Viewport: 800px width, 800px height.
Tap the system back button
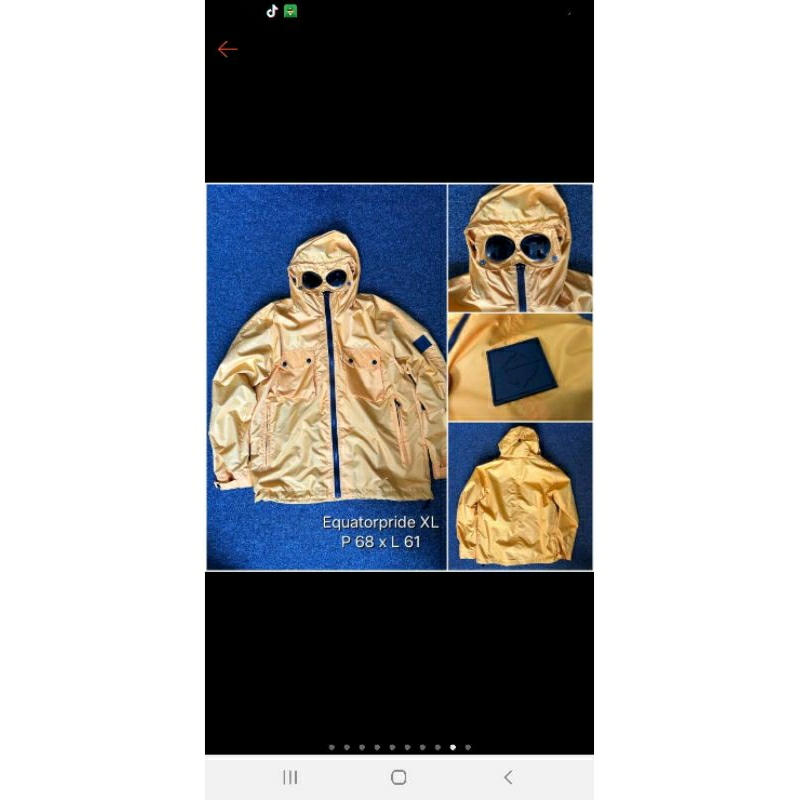pos(508,777)
